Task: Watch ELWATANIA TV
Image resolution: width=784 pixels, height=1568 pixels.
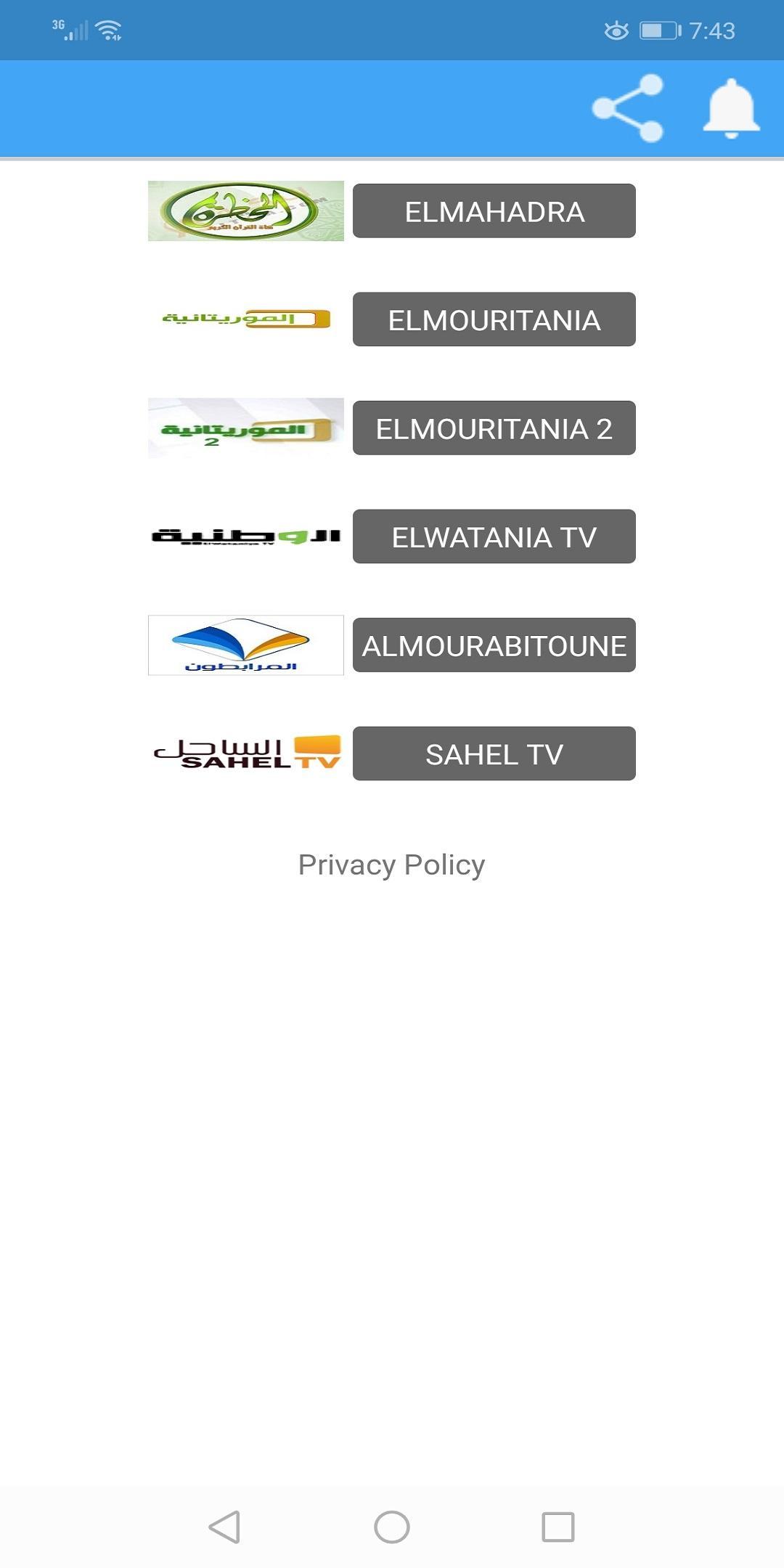Action: (x=494, y=536)
